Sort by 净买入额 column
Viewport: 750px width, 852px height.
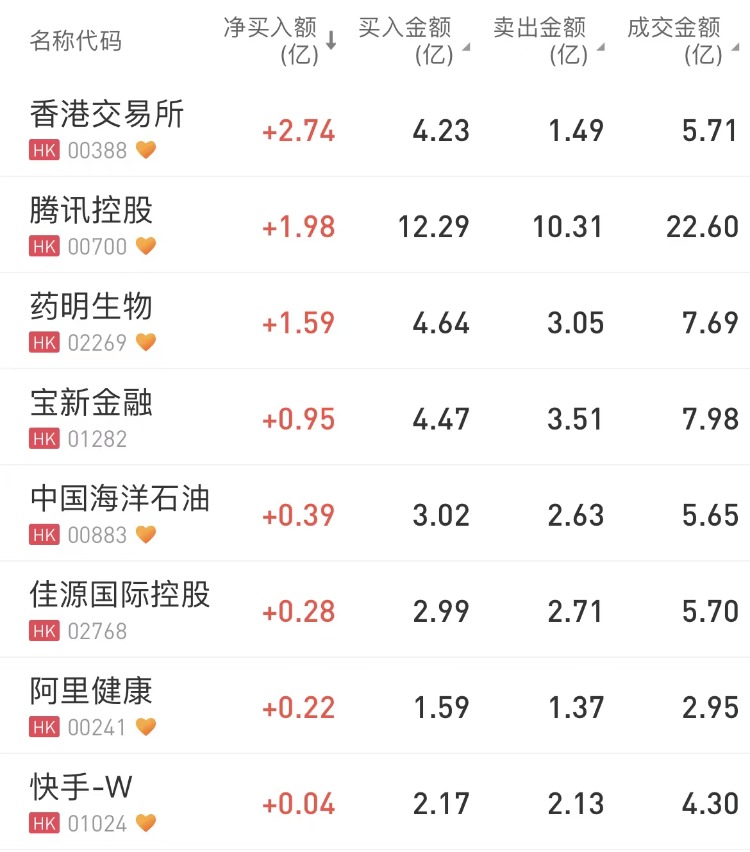(278, 40)
